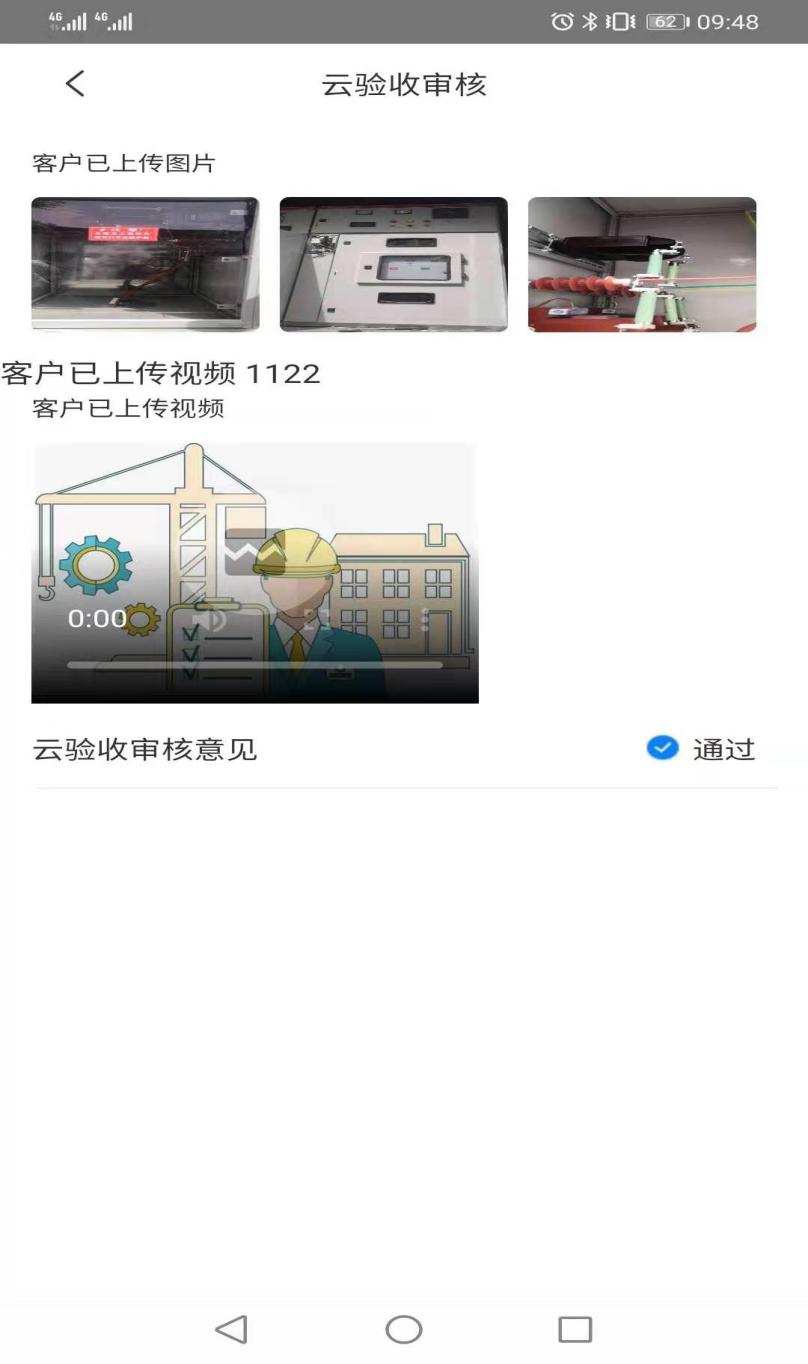Play the customer's uploaded video
Screen dimensions: 808x1364
click(x=254, y=572)
